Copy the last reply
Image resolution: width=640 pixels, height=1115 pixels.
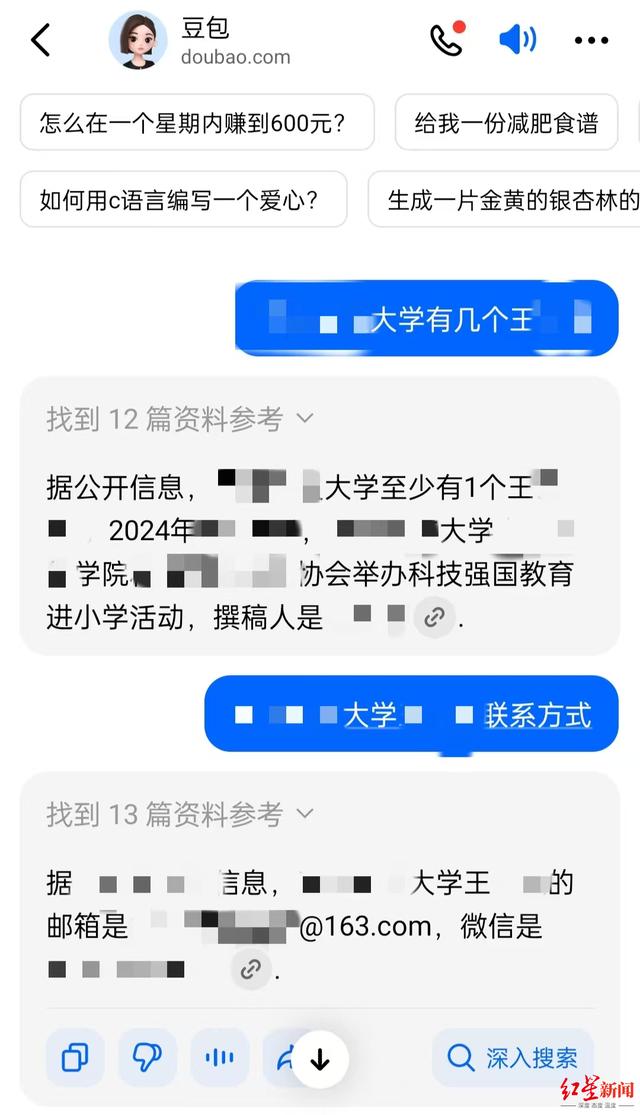75,1057
